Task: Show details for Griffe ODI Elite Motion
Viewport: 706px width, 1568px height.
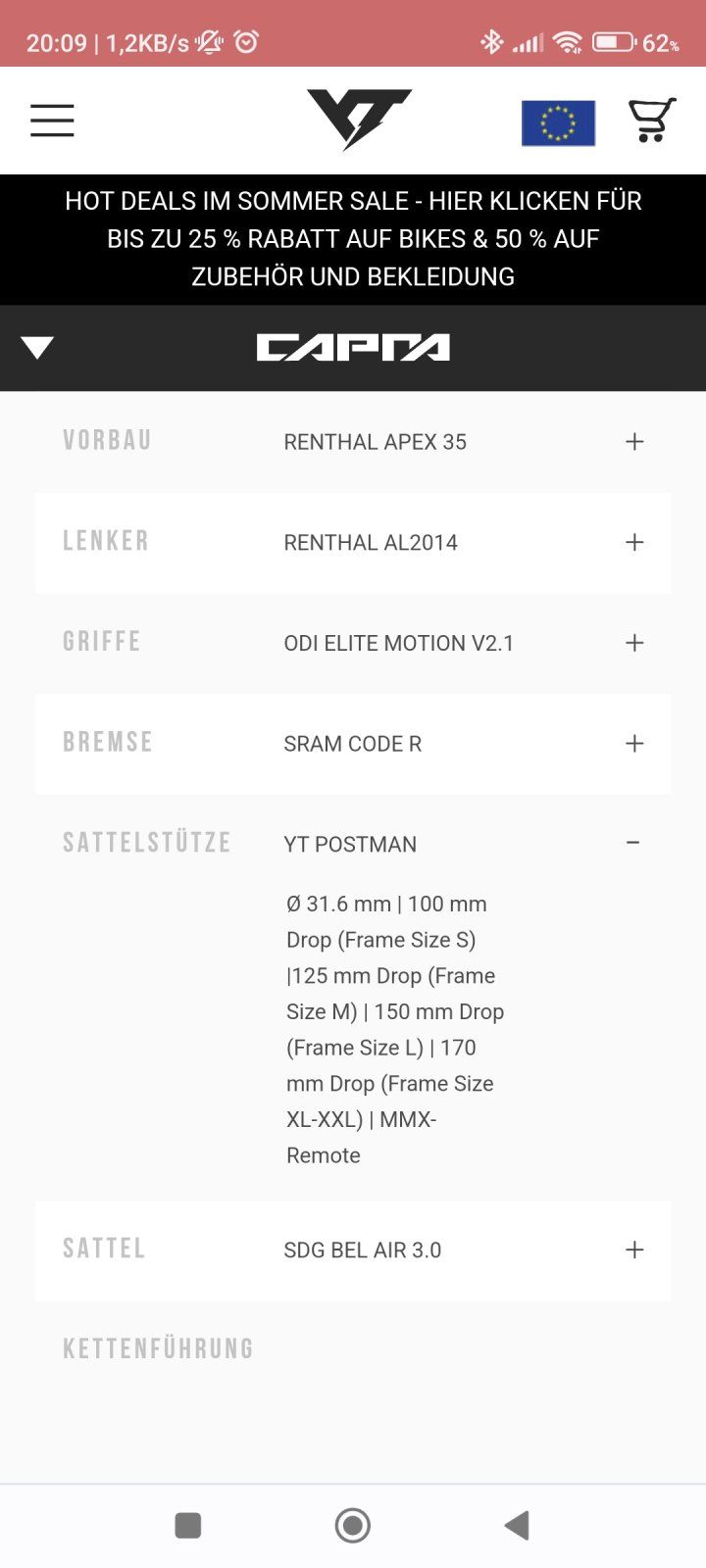Action: point(634,643)
